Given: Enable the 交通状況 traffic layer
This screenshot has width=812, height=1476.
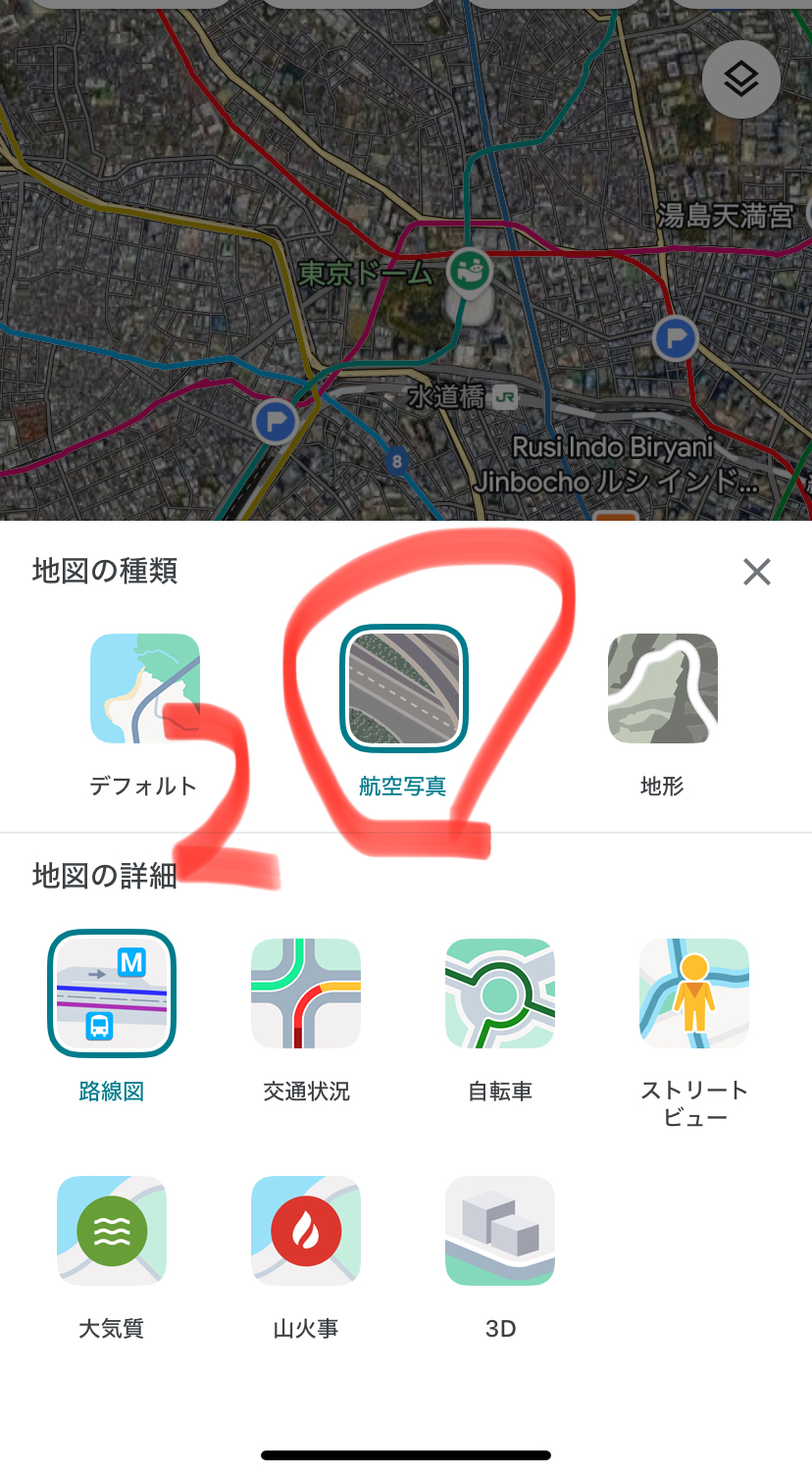Looking at the screenshot, I should point(306,993).
